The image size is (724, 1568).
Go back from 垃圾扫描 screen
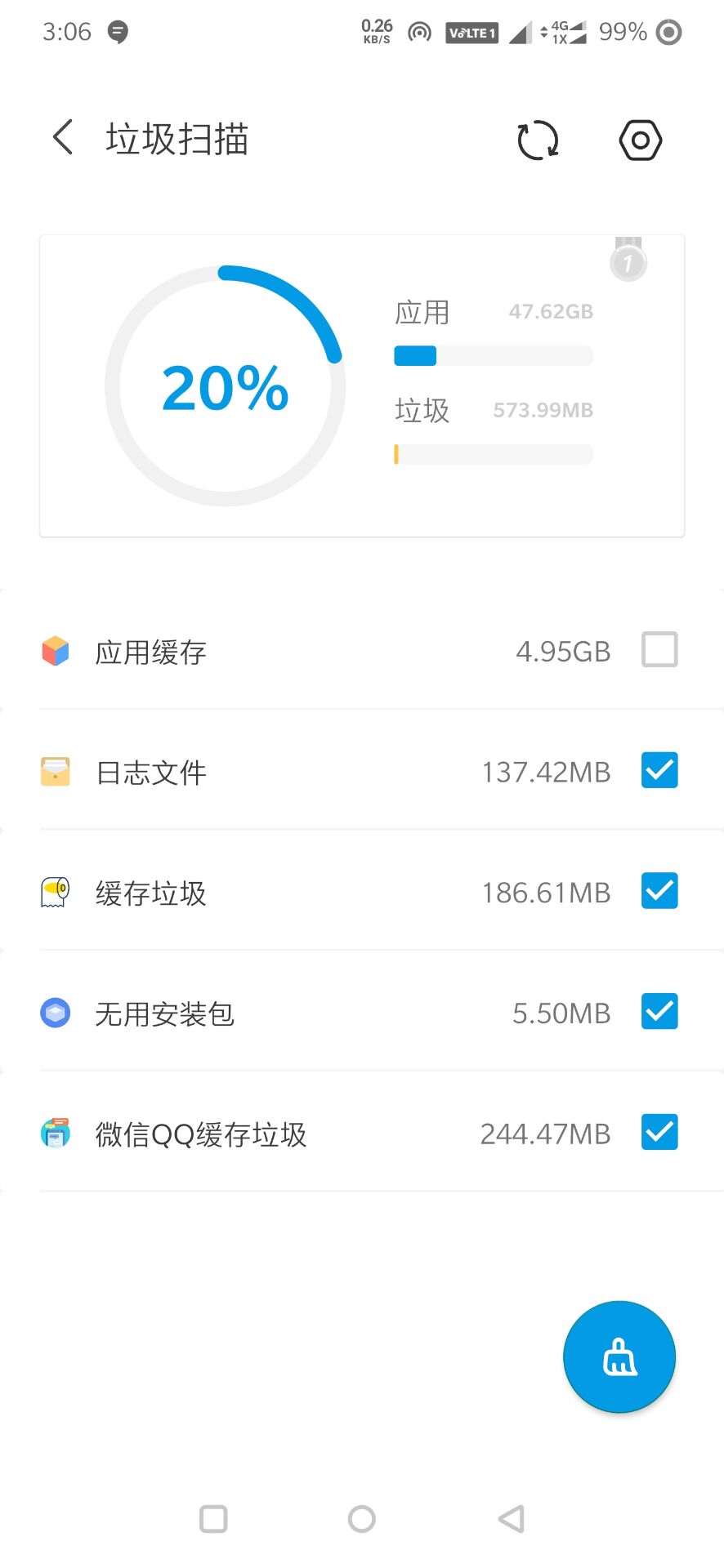click(x=63, y=137)
